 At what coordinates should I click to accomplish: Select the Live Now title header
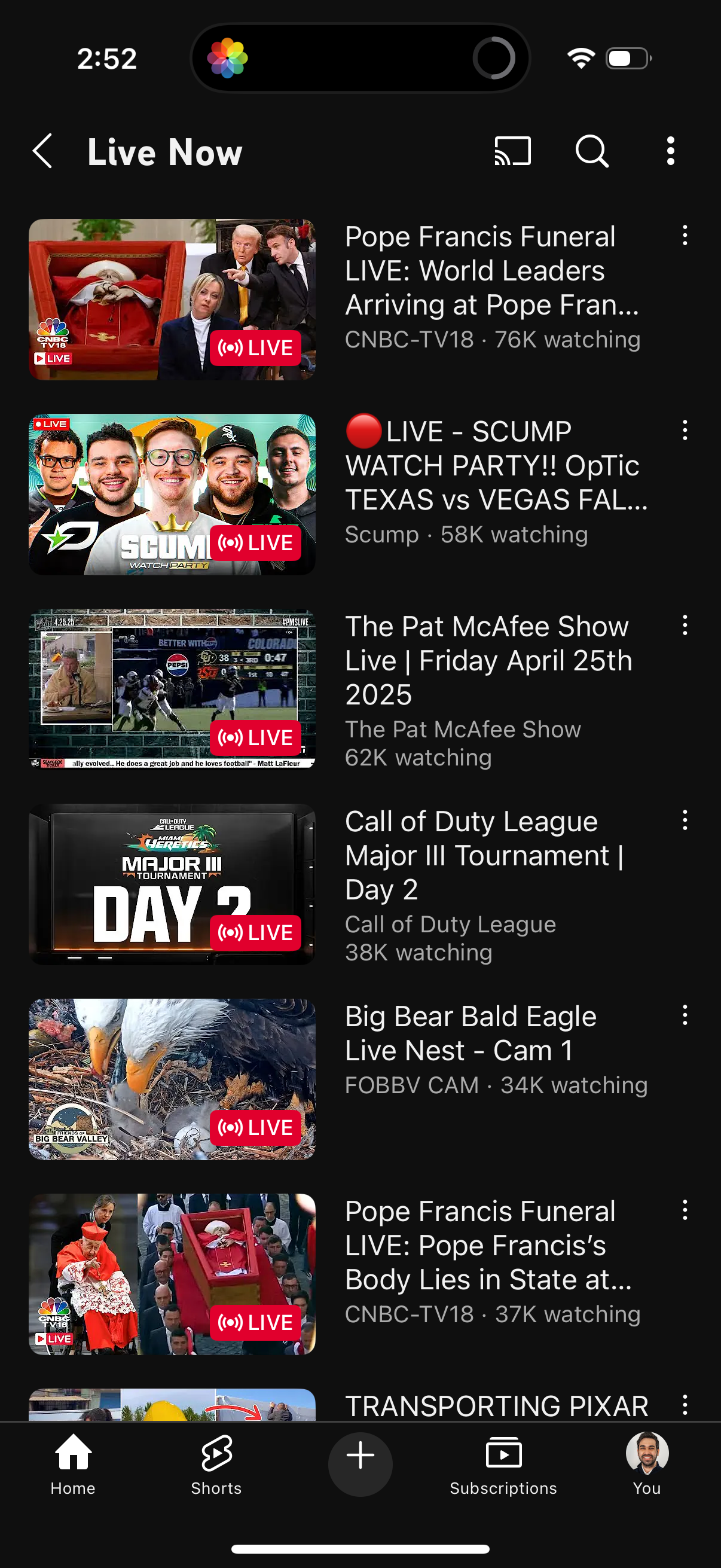166,151
